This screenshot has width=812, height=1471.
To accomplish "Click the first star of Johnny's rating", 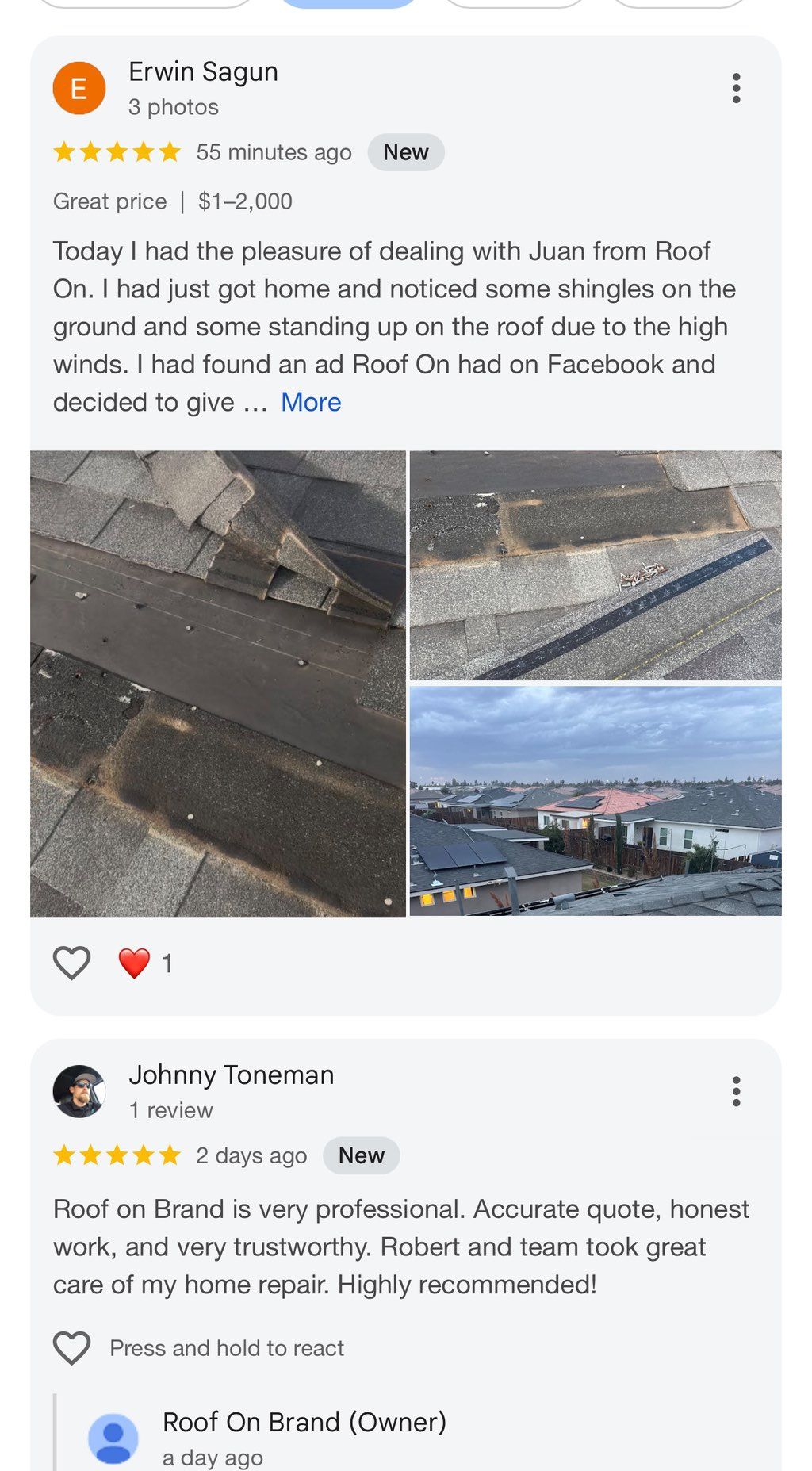I will pyautogui.click(x=65, y=1155).
